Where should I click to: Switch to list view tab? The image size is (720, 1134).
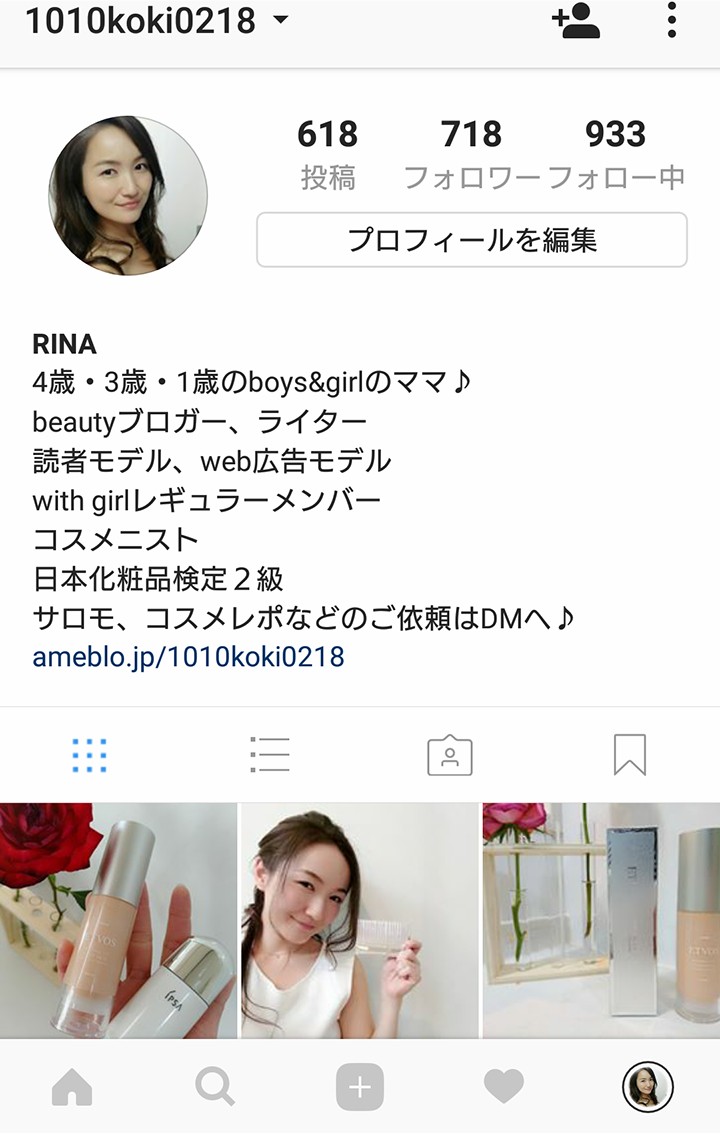[x=270, y=755]
